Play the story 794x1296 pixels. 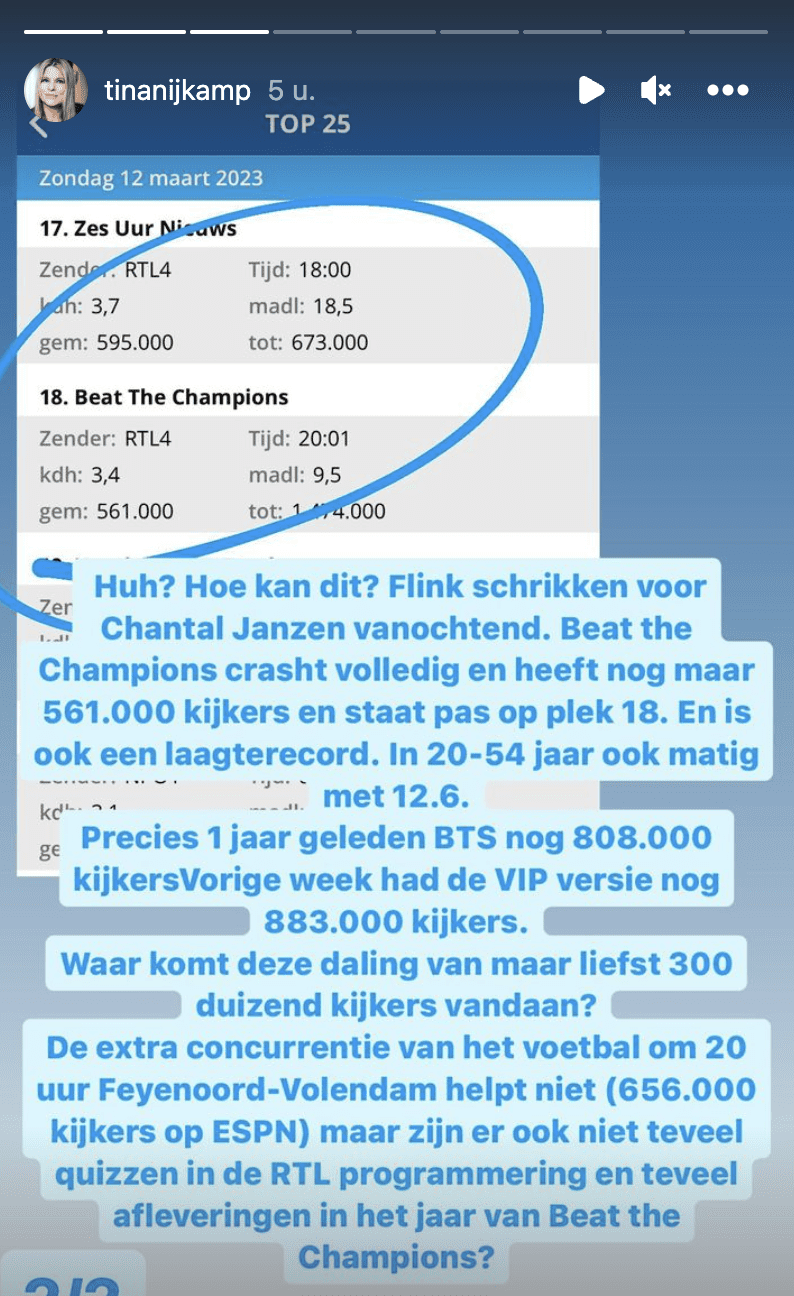[591, 90]
